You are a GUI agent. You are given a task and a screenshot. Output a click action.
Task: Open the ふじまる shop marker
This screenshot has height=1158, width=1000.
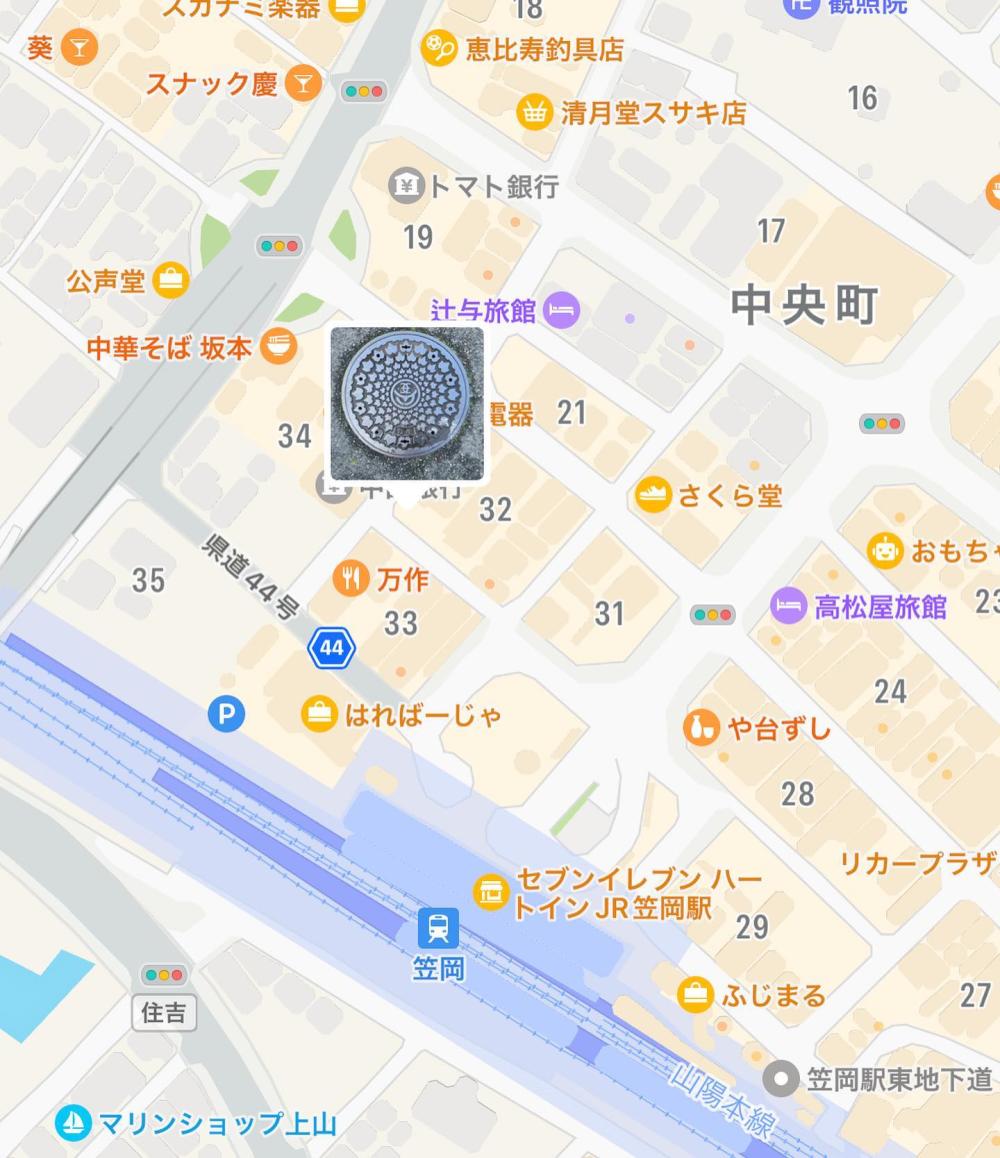[x=695, y=994]
